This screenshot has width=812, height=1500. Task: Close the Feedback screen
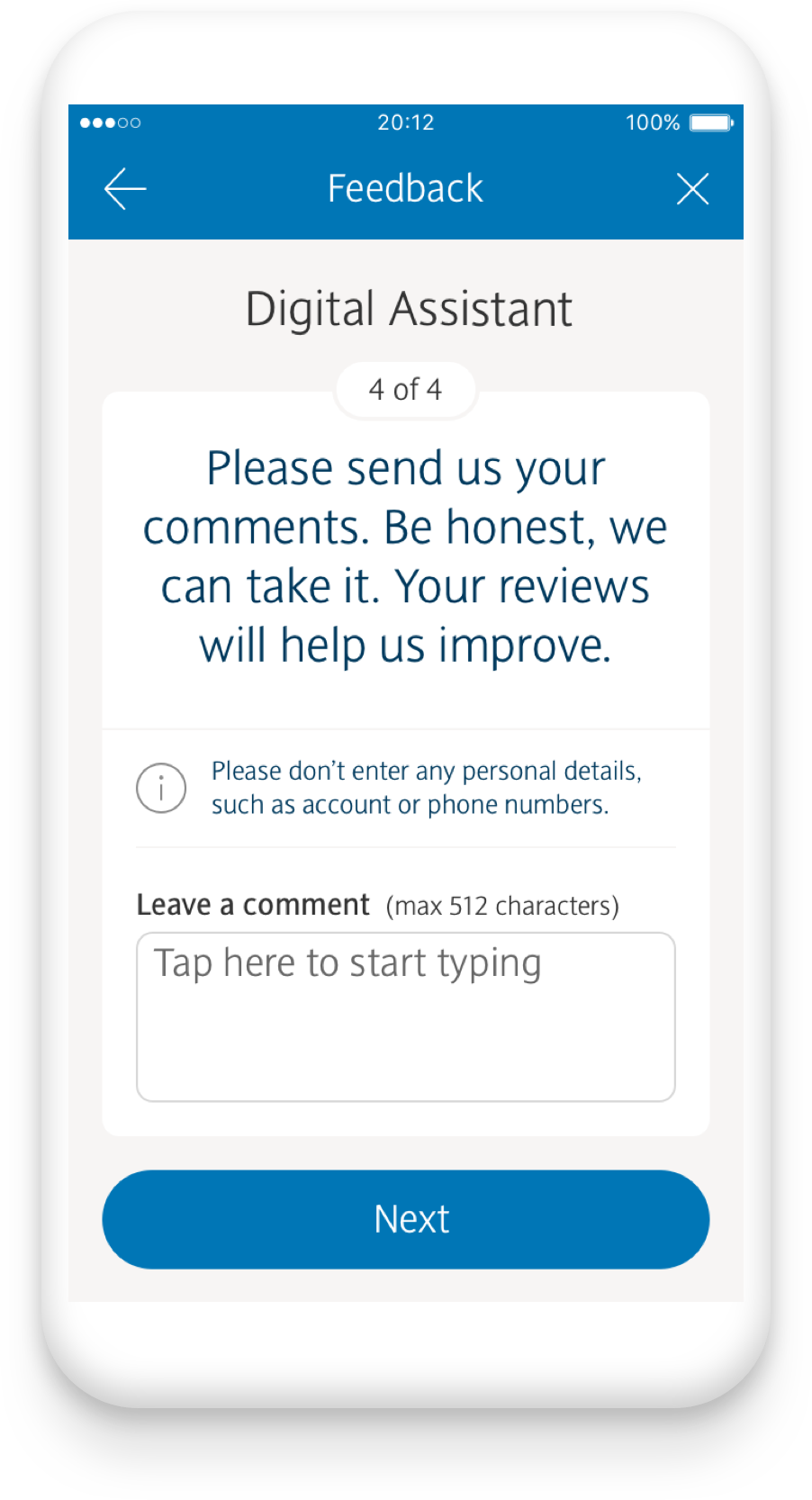[692, 189]
